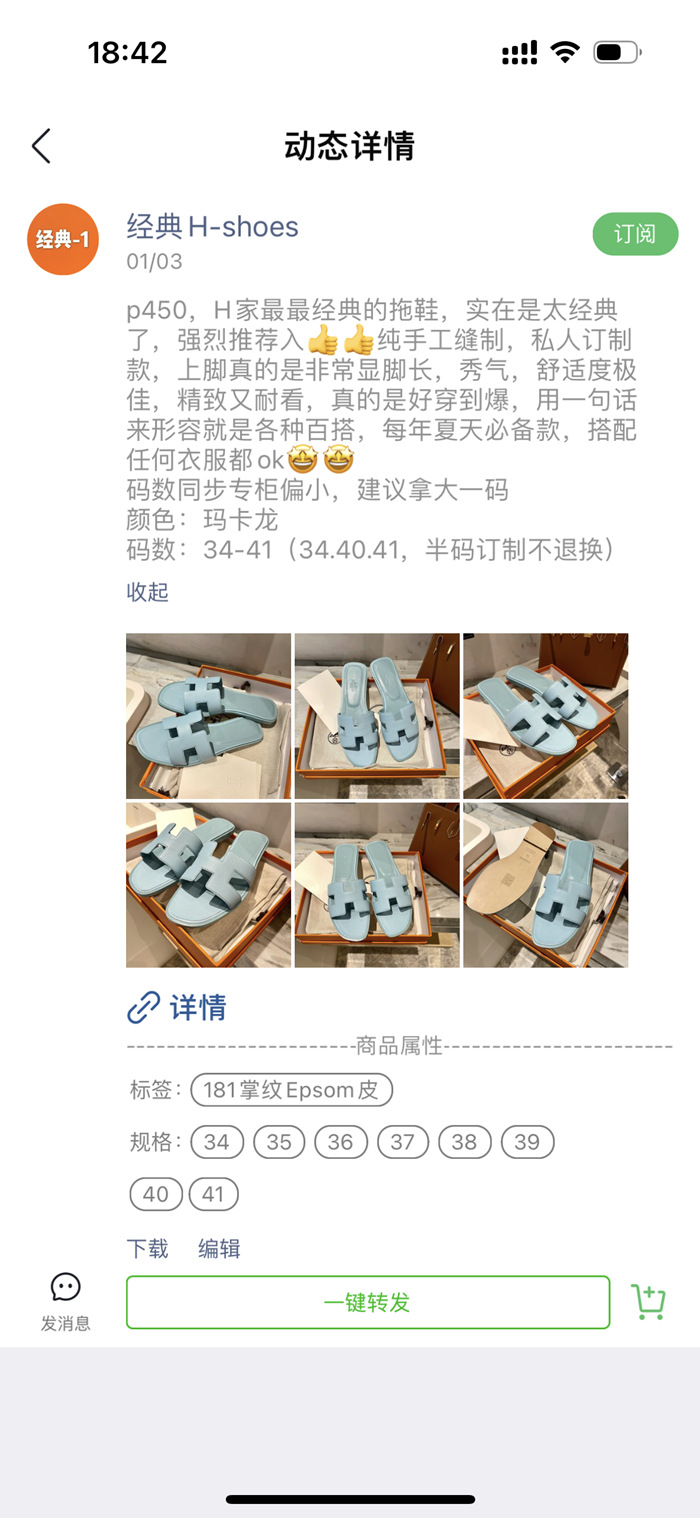Screen dimensions: 700x1518
Task: Select size 39
Action: tap(527, 1142)
